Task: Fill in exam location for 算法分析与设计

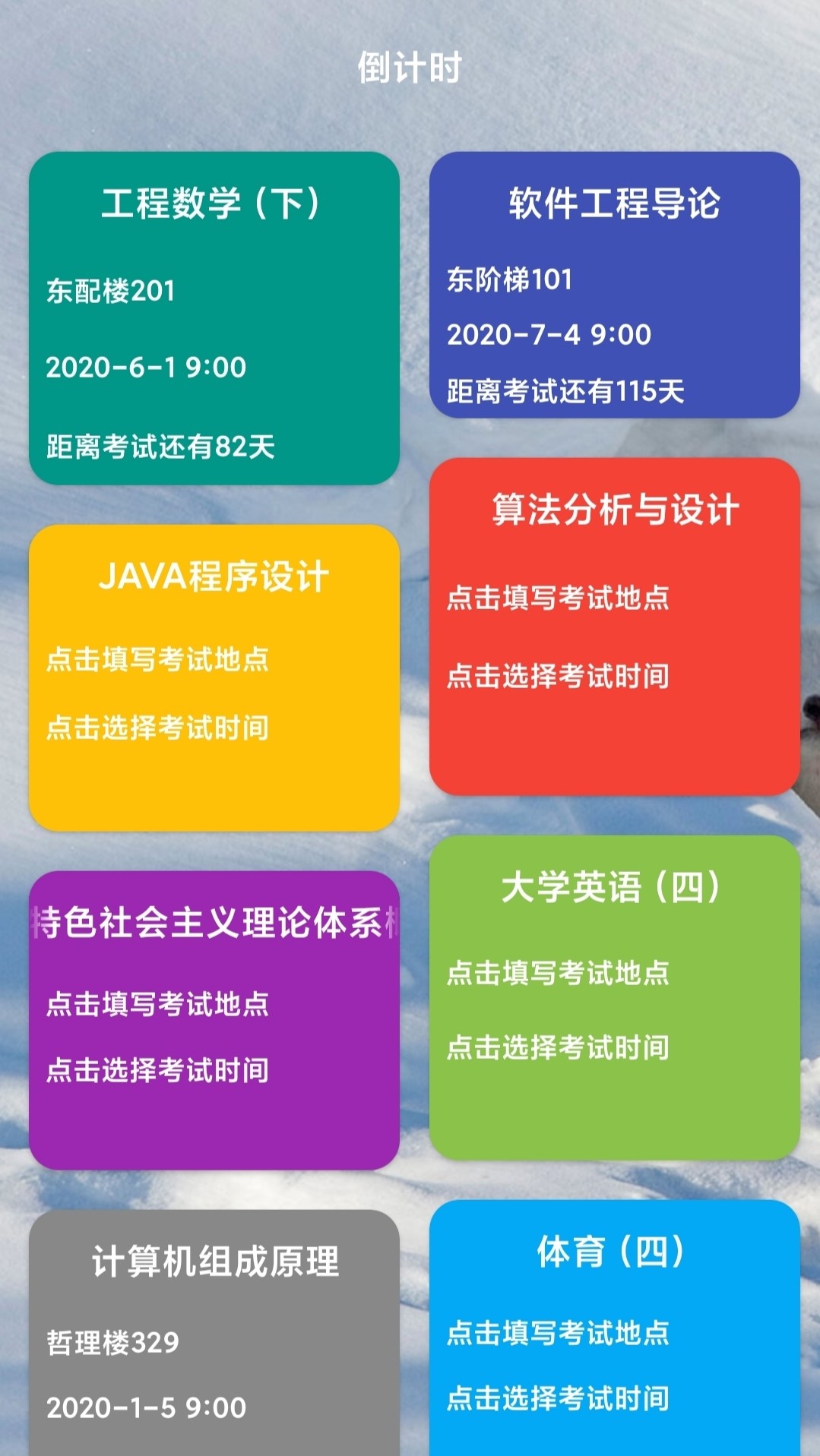Action: pos(558,598)
